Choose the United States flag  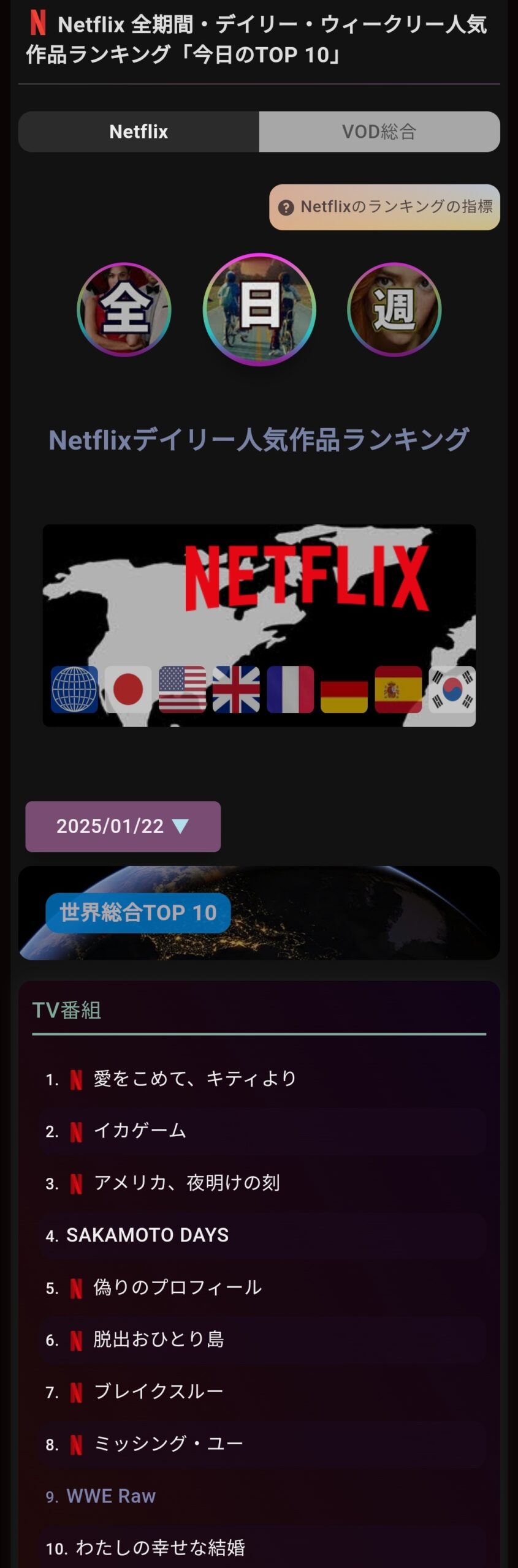pyautogui.click(x=182, y=689)
